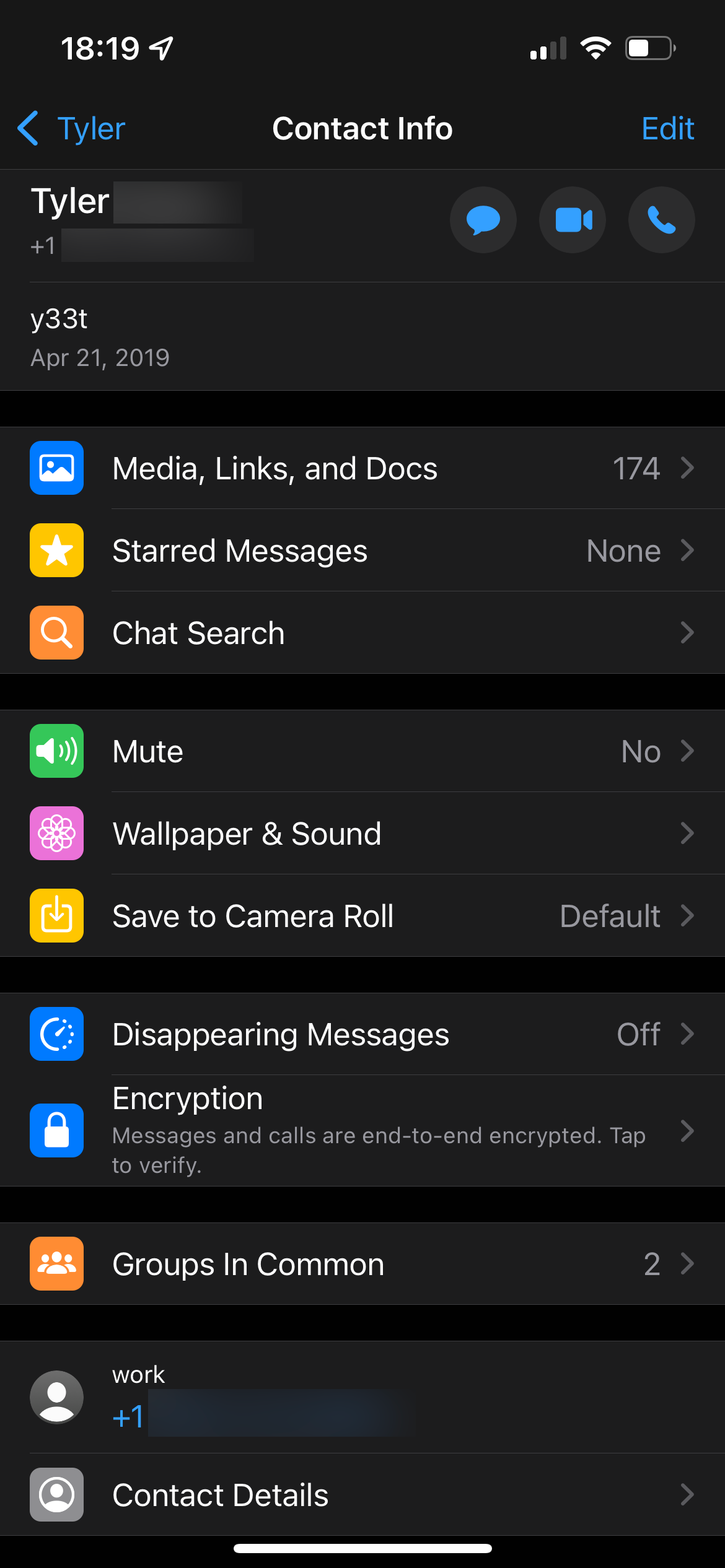Verify Encryption for this chat
This screenshot has height=1568, width=725.
[x=362, y=1131]
